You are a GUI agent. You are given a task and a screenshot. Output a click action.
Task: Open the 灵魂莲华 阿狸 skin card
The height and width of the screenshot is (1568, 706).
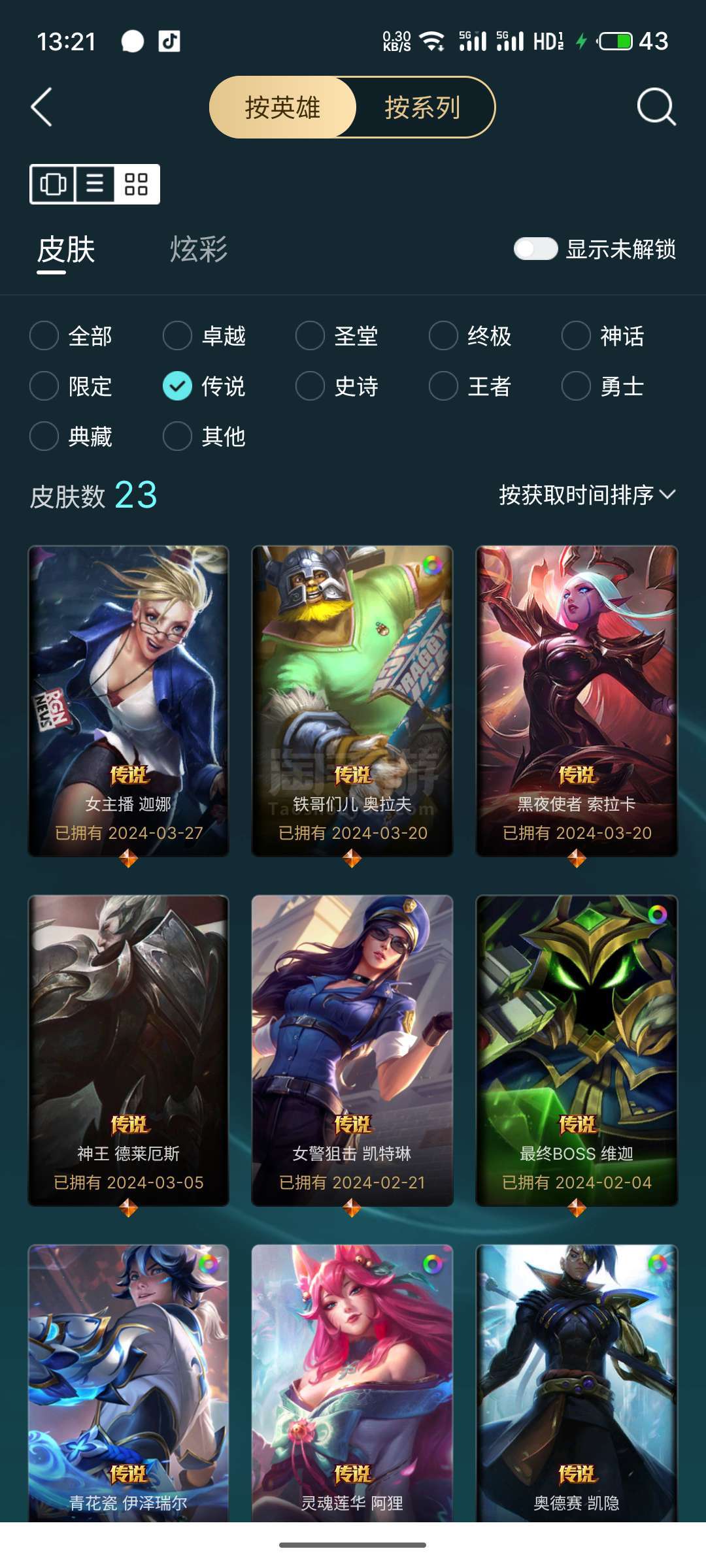pos(352,1383)
